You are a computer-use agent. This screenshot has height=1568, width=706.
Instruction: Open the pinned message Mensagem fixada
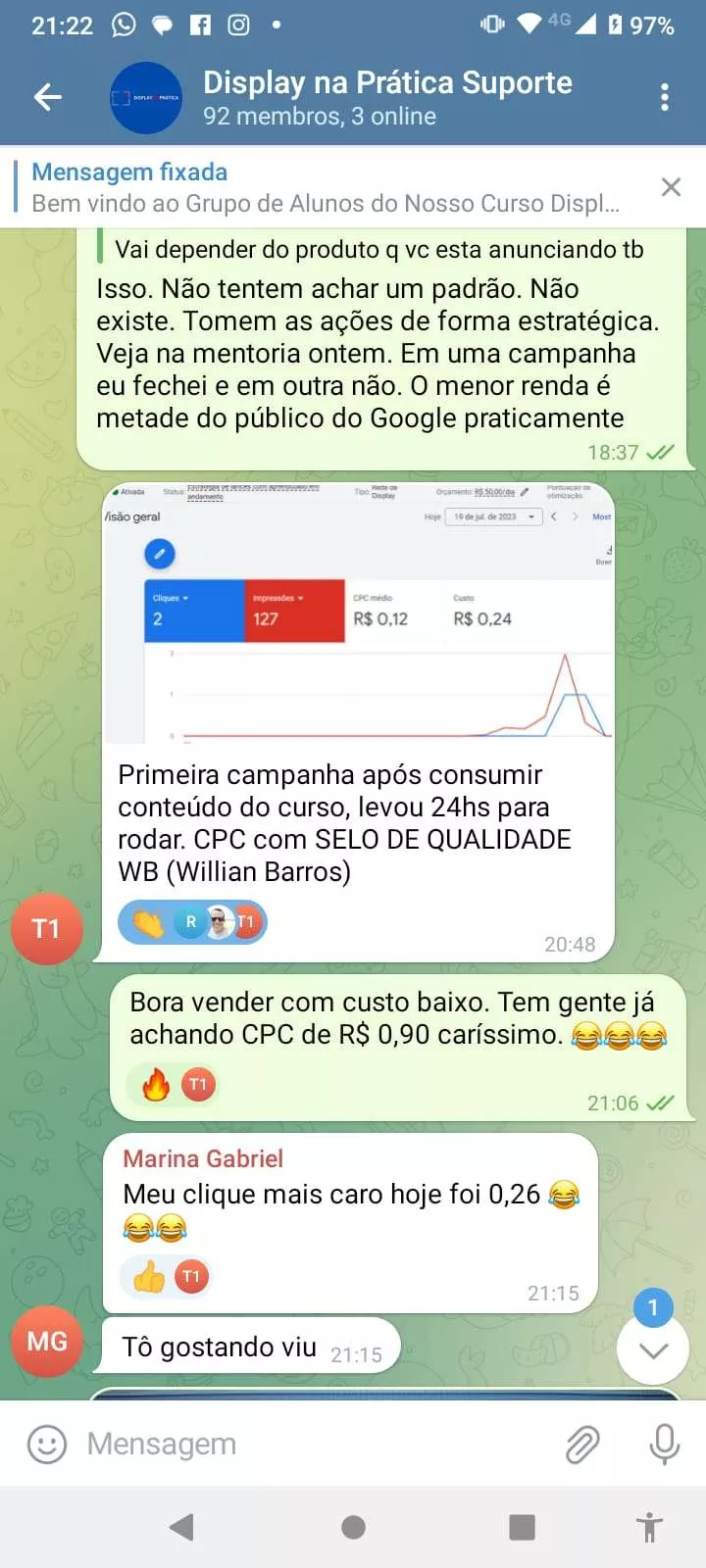[x=324, y=187]
